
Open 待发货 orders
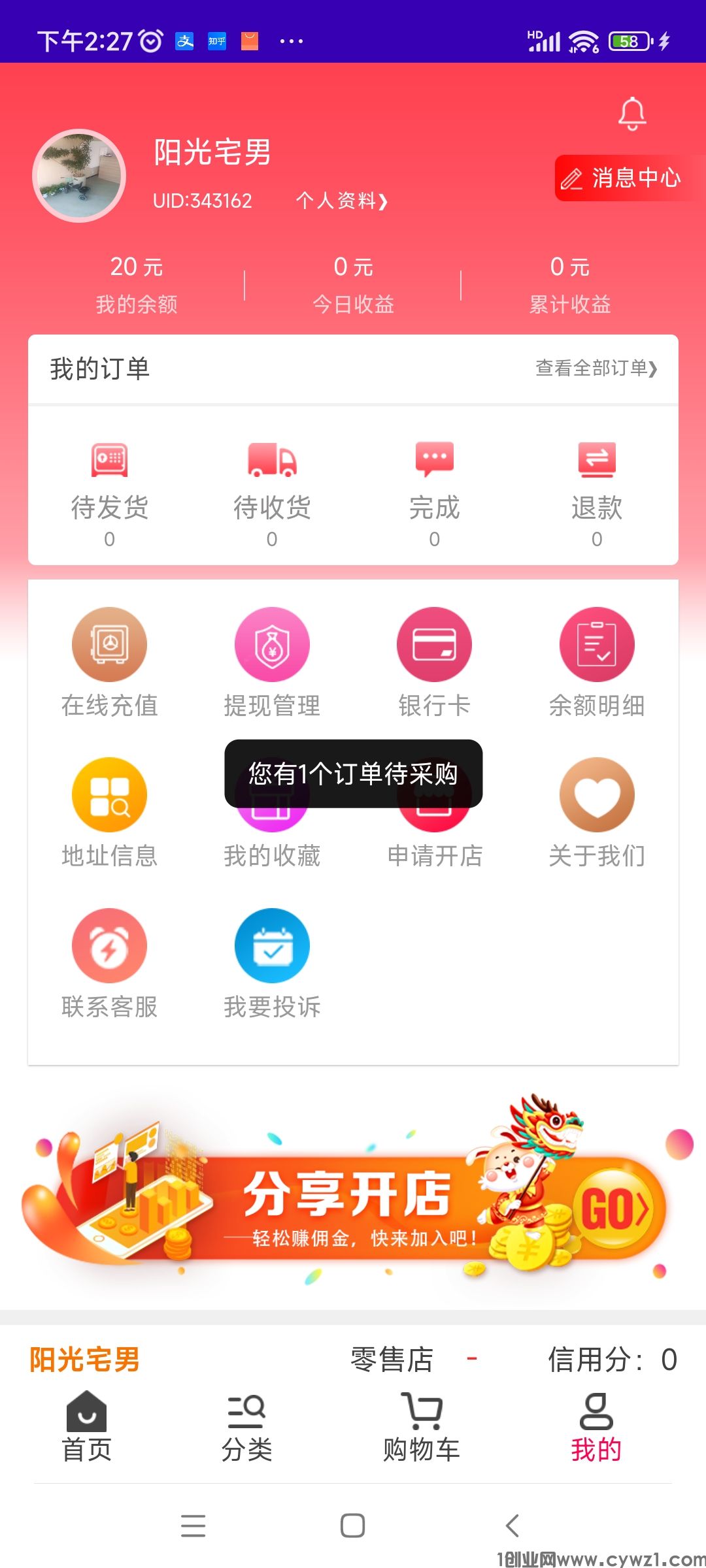point(110,491)
